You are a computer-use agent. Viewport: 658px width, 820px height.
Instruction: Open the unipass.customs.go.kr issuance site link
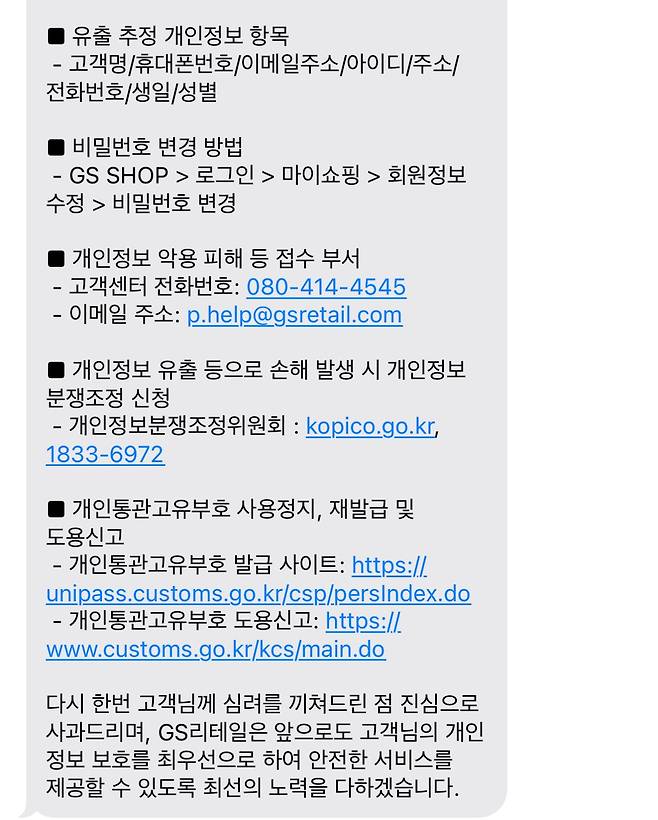[x=258, y=594]
